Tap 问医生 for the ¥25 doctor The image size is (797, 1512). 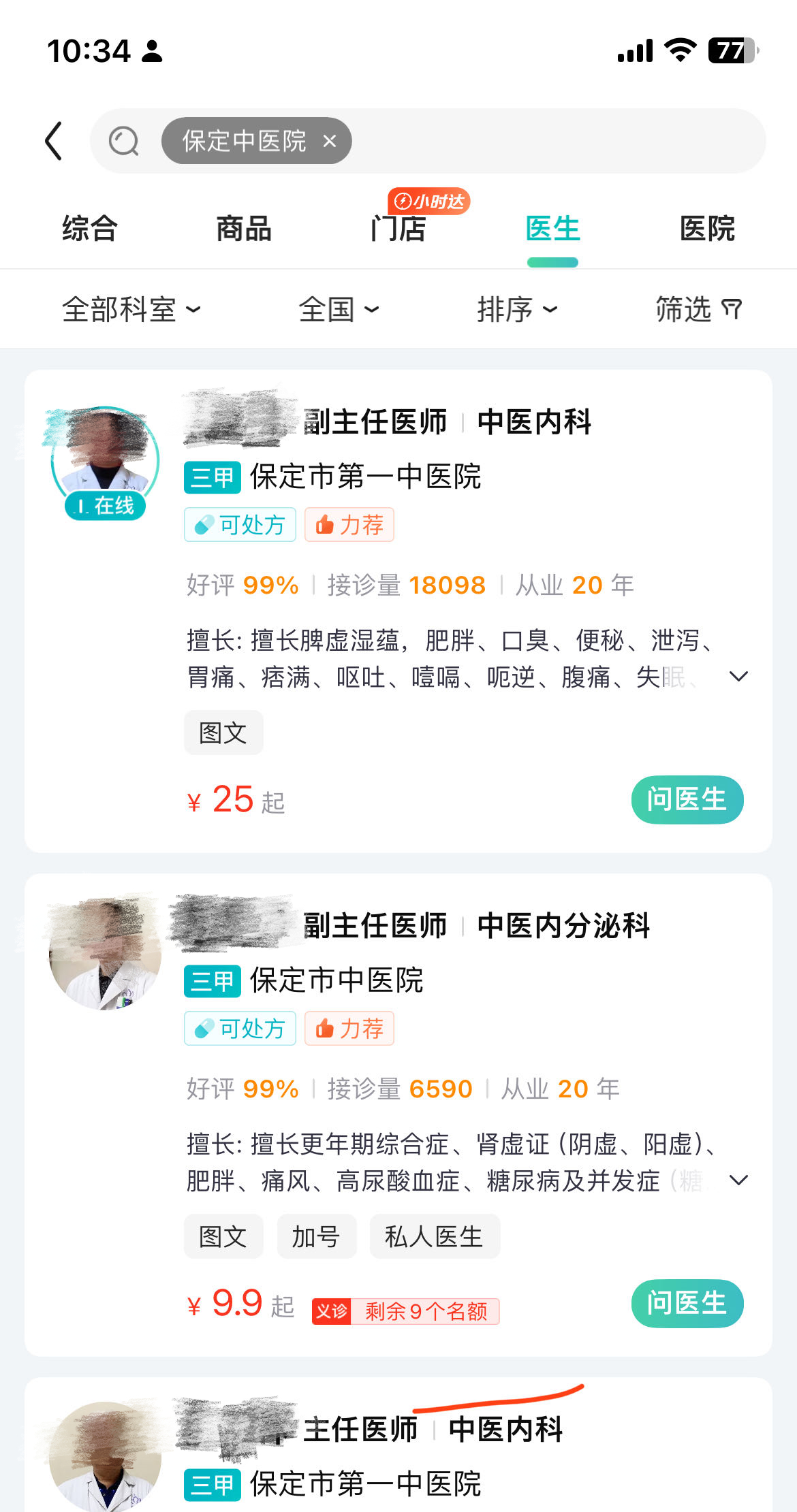(687, 800)
